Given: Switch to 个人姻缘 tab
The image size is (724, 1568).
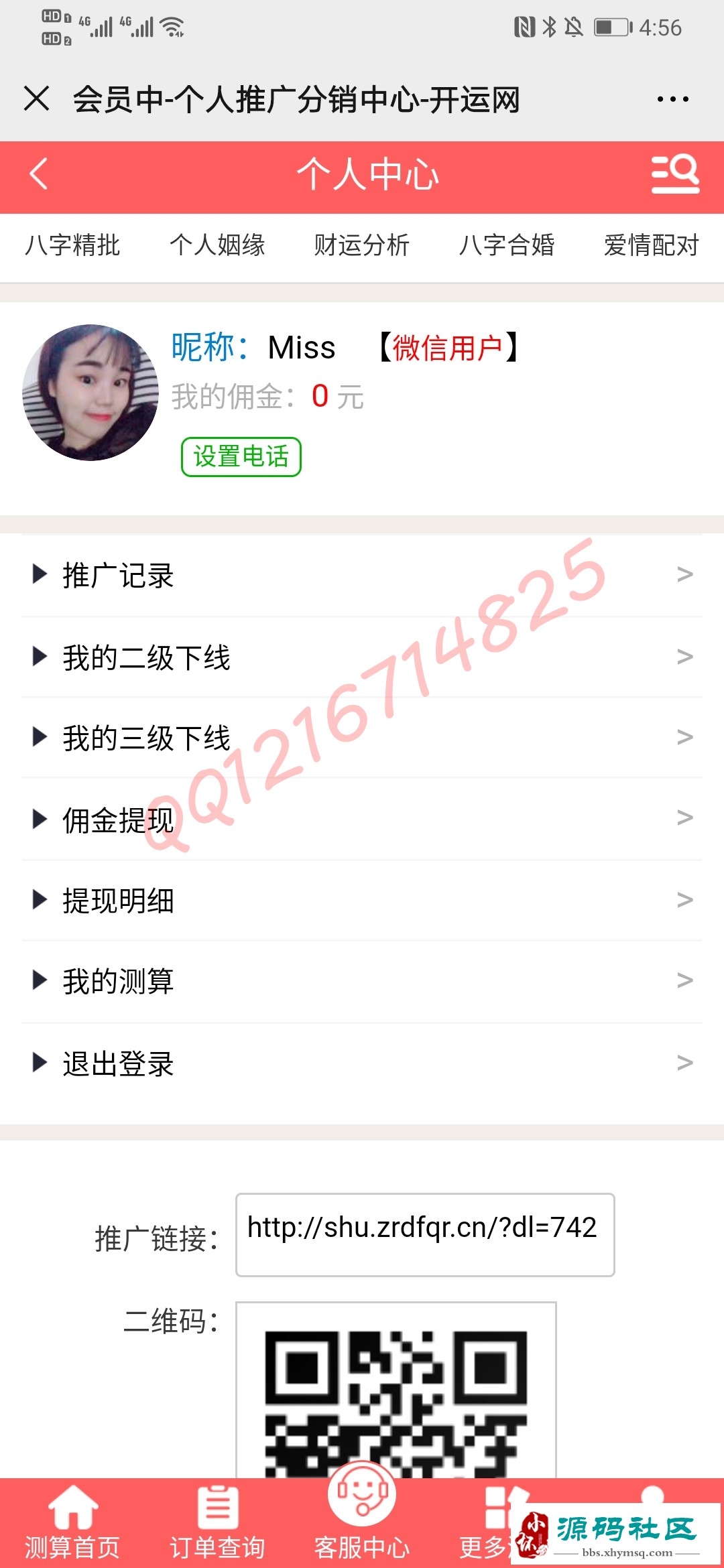Looking at the screenshot, I should click(x=217, y=245).
